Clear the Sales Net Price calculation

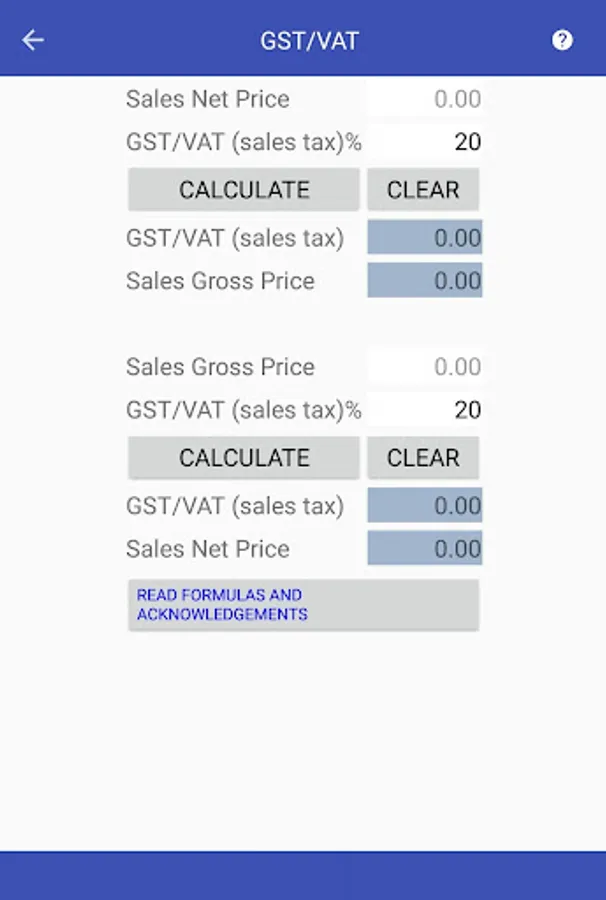coord(423,190)
